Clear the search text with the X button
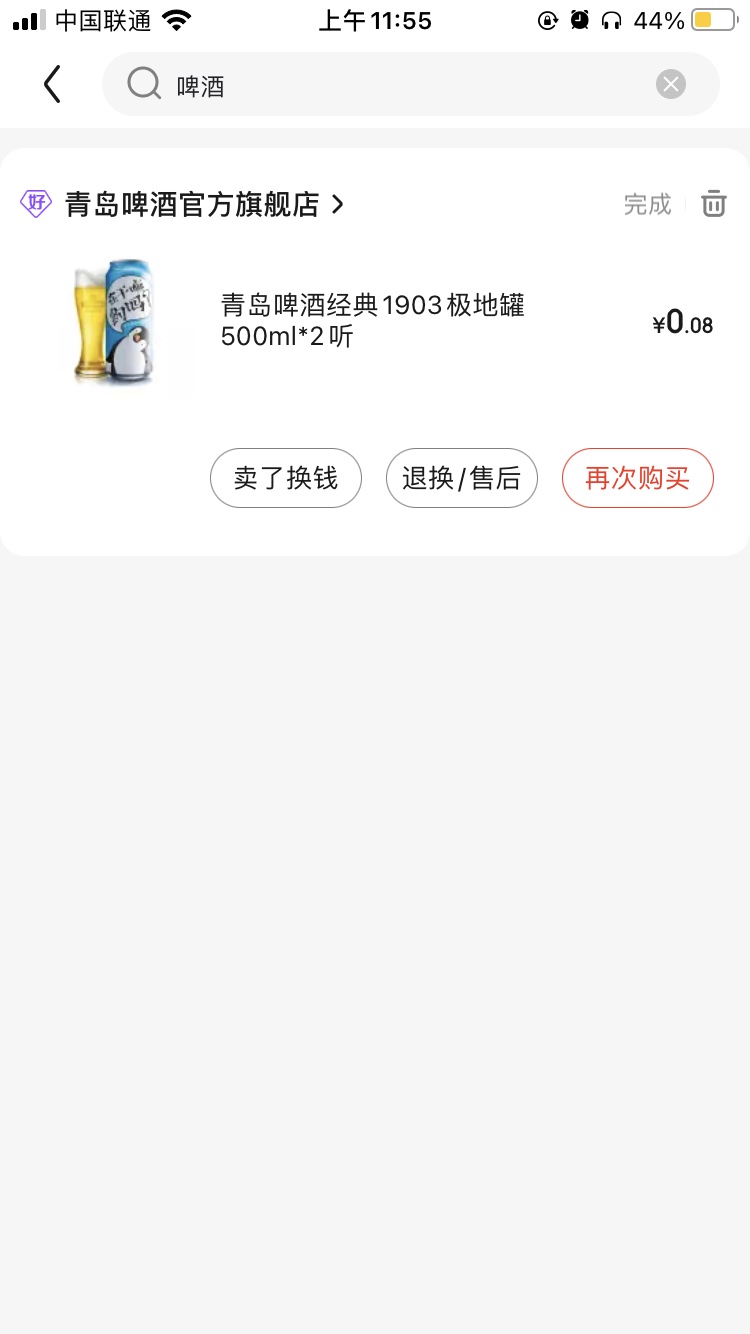 coord(671,85)
